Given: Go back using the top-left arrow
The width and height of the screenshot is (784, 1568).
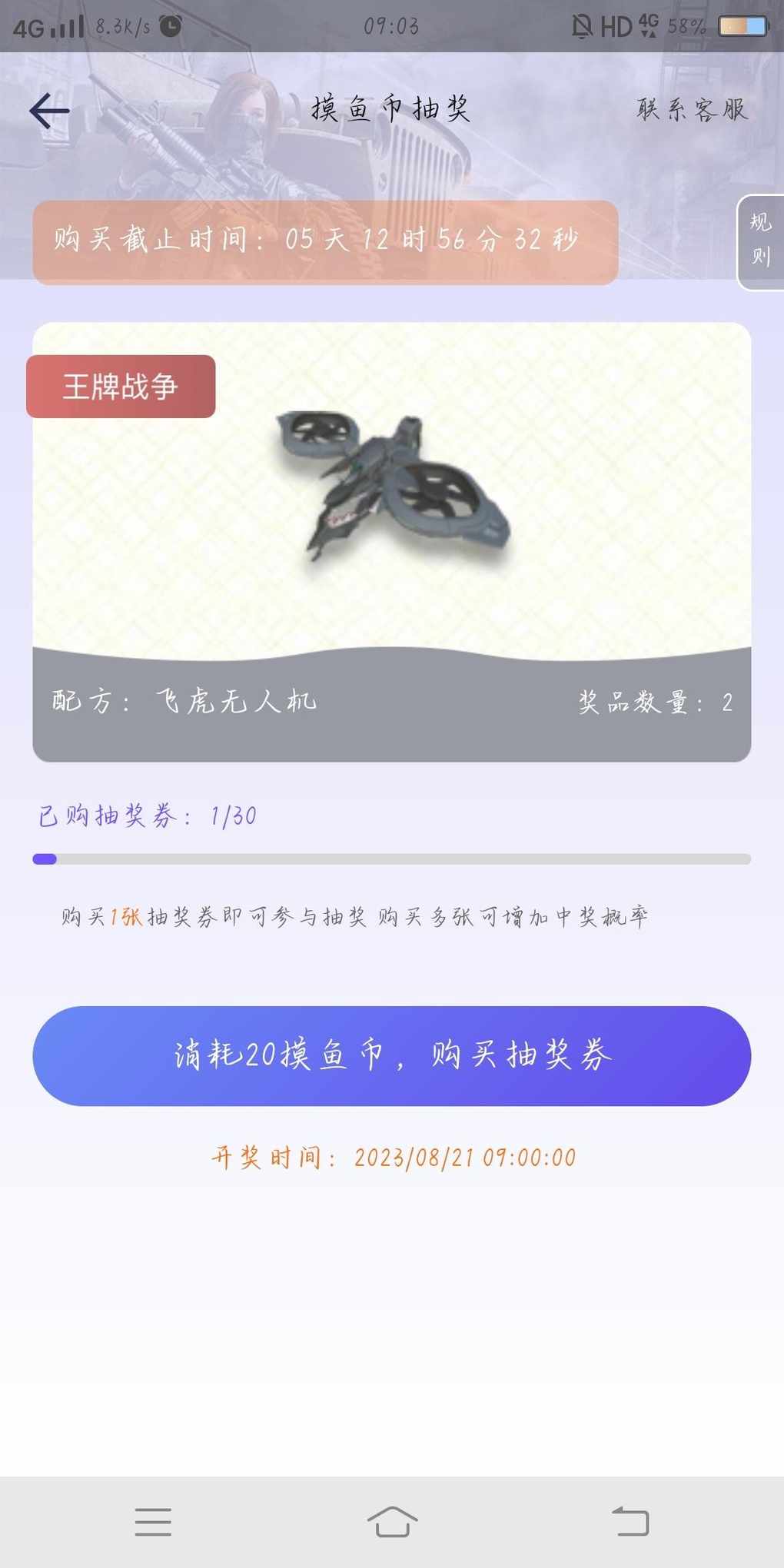Looking at the screenshot, I should [49, 111].
